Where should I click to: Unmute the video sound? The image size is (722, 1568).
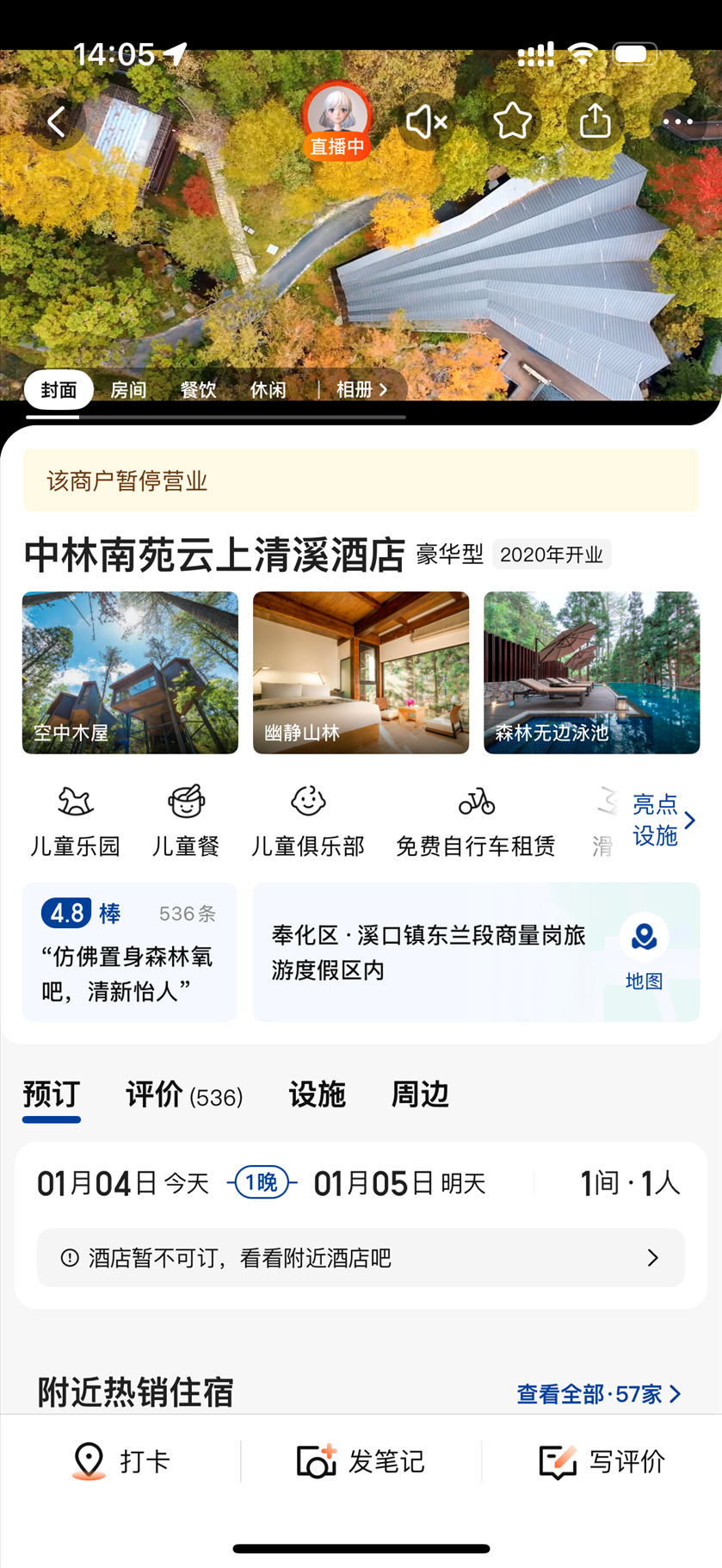[426, 122]
